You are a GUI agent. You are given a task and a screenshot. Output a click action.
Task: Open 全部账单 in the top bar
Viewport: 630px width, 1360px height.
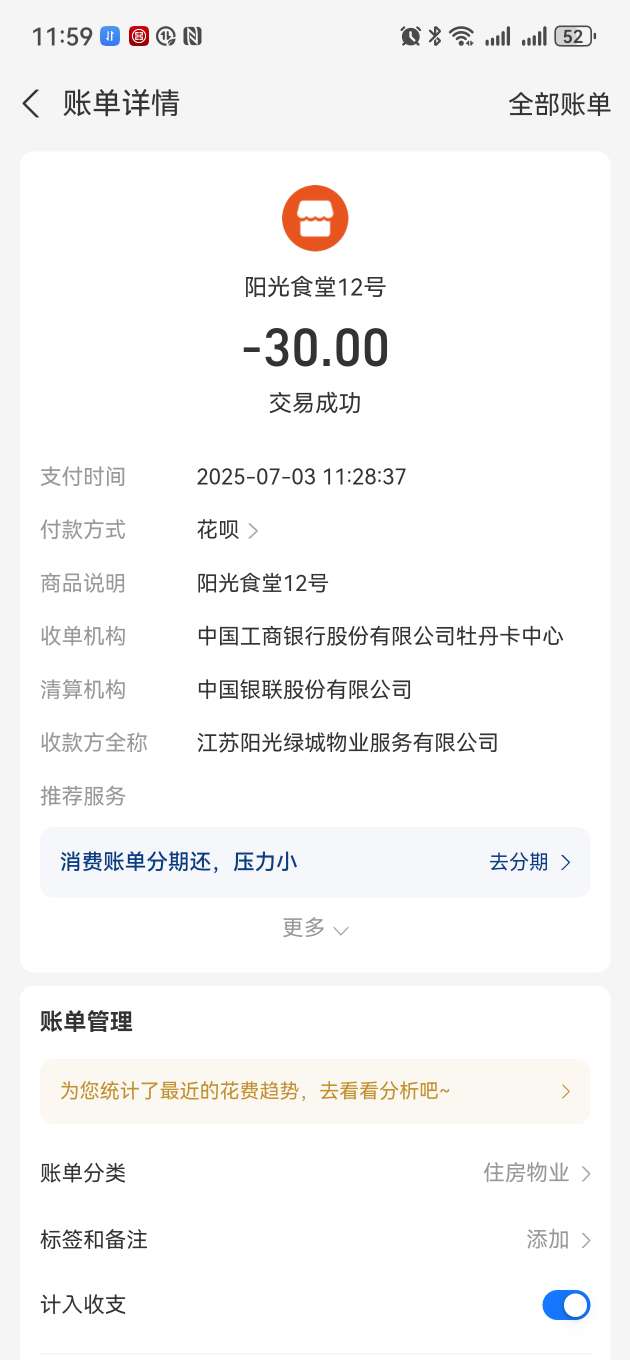point(559,104)
